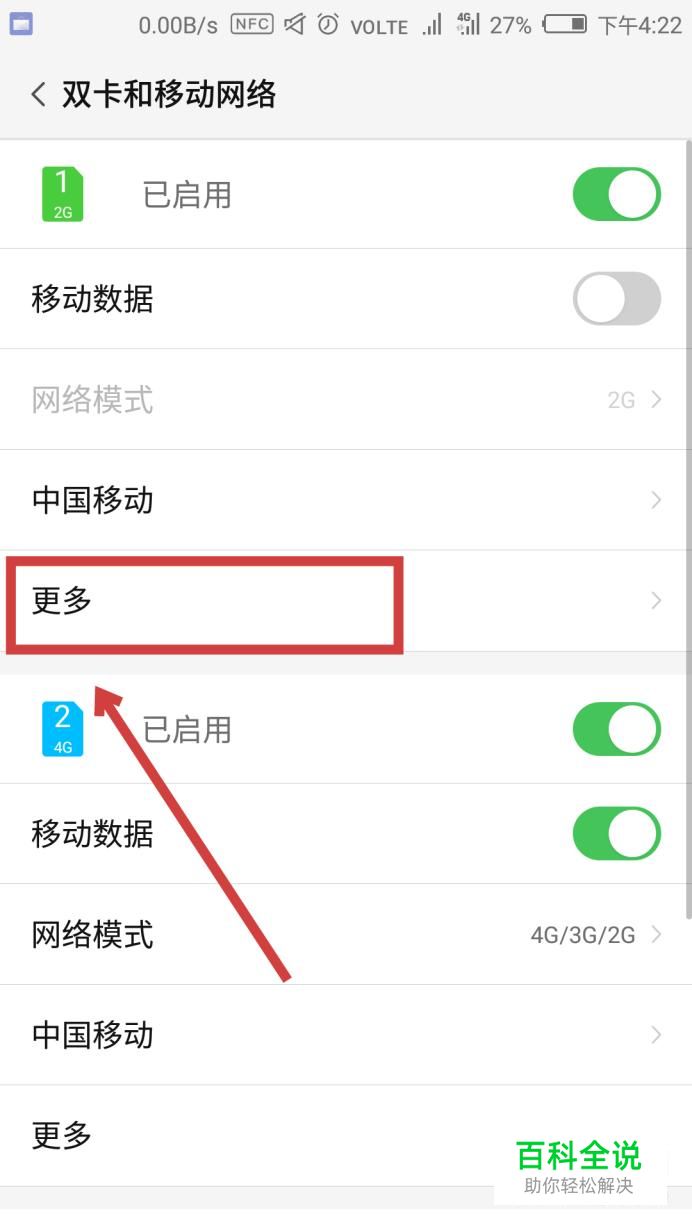Disable SIM 2 已启用 switch
The height and width of the screenshot is (1230, 692).
pyautogui.click(x=616, y=729)
